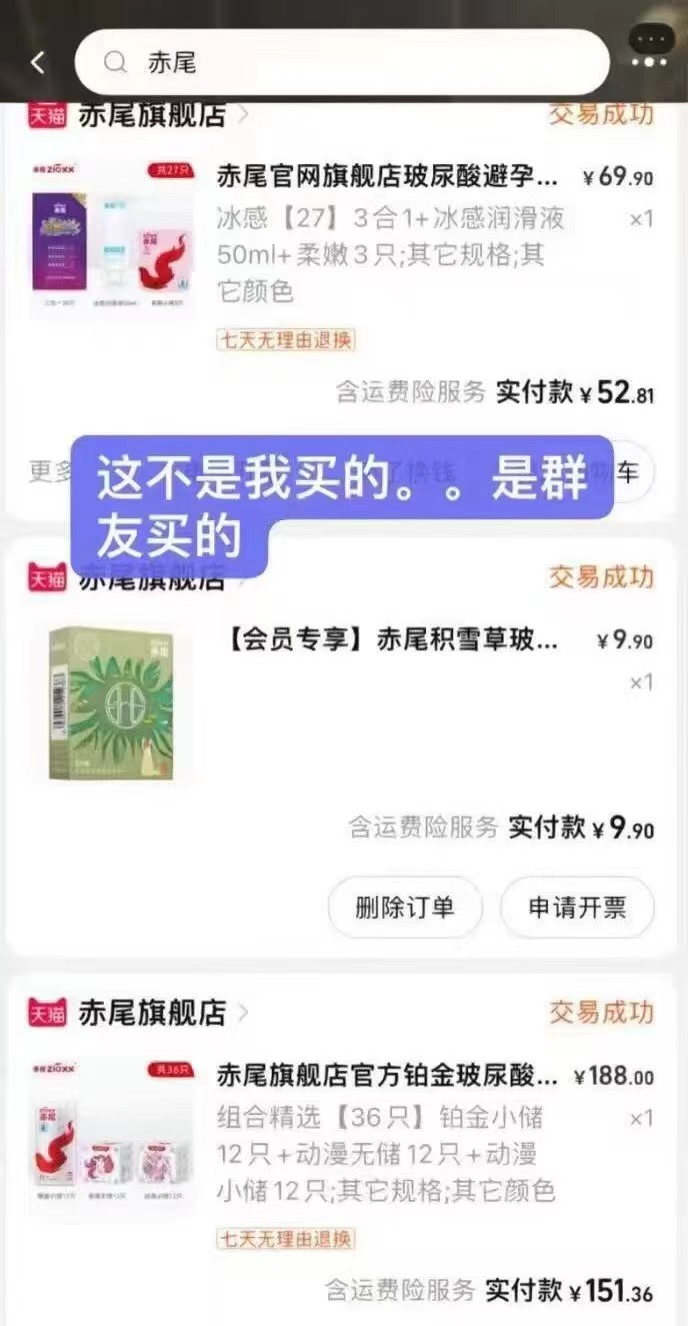Open the ¥69.90 玻尿酸避孕 order item
This screenshot has height=1326, width=688.
(386, 178)
